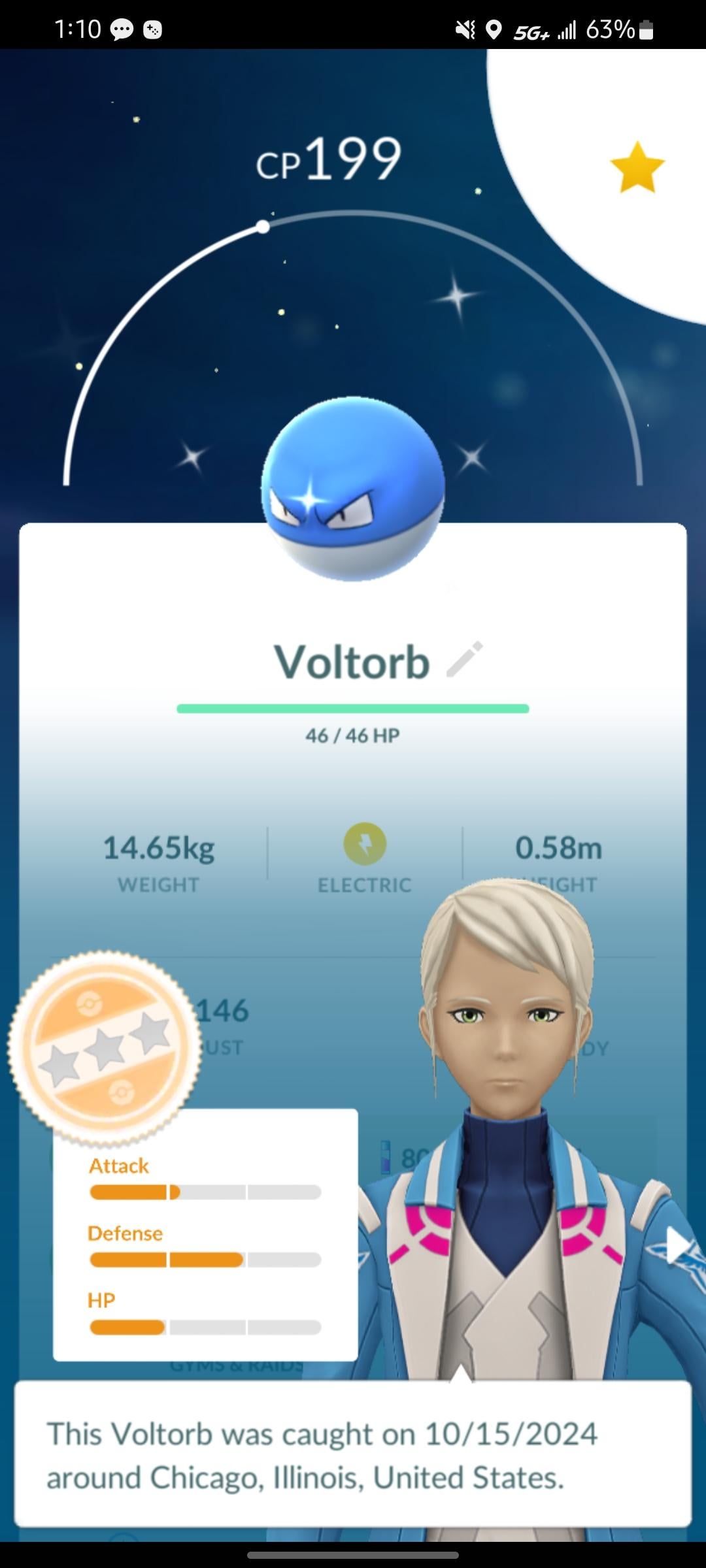
Task: Dismiss the appraisal message about Chicago catch
Action: (x=353, y=1454)
